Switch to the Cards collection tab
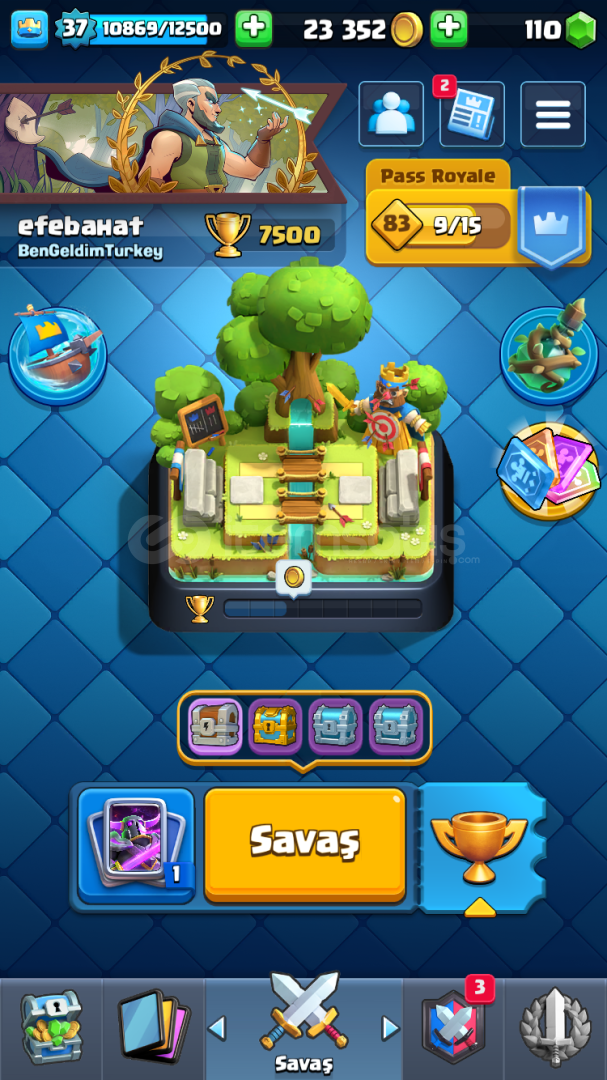607x1080 pixels. [153, 1027]
